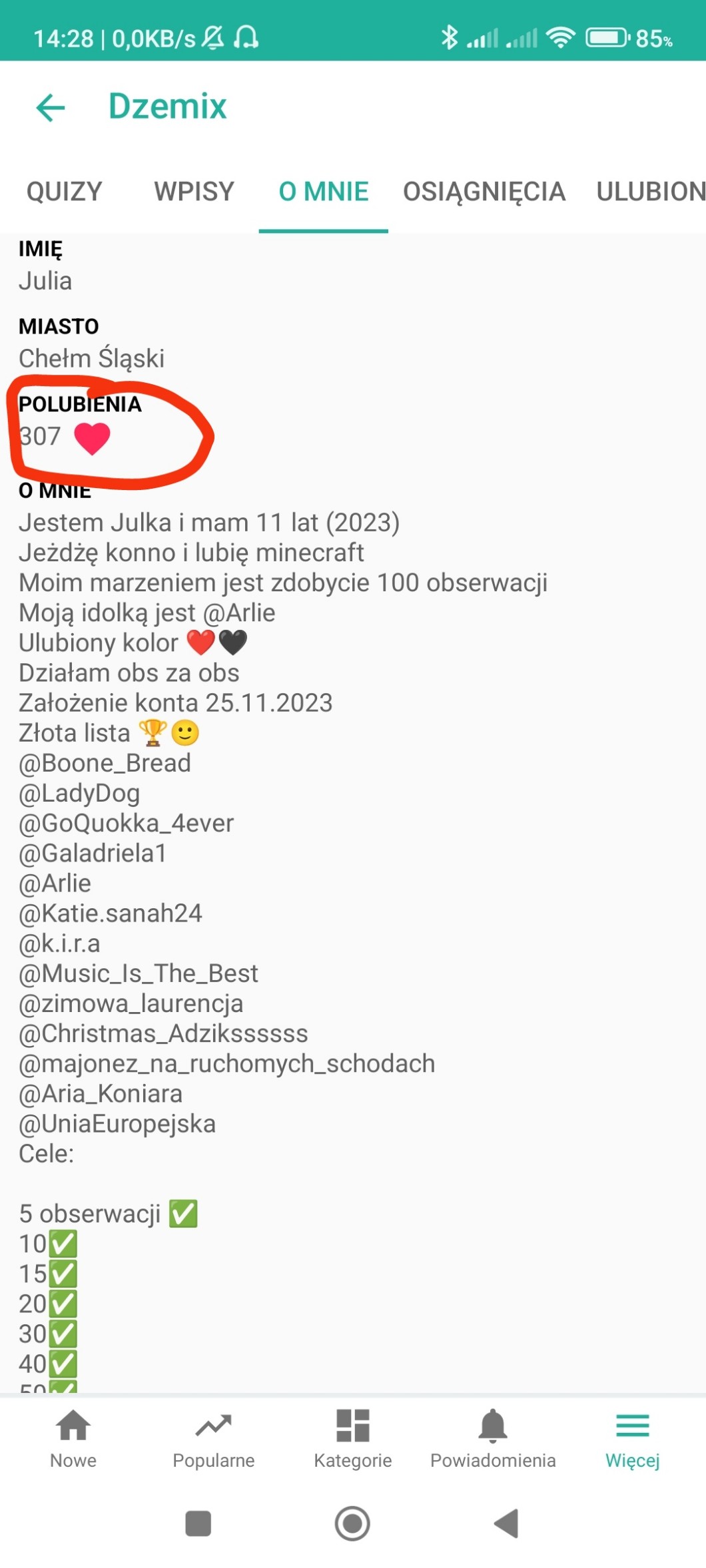Select the O MNIE tab
This screenshot has height=1568, width=706.
point(324,192)
